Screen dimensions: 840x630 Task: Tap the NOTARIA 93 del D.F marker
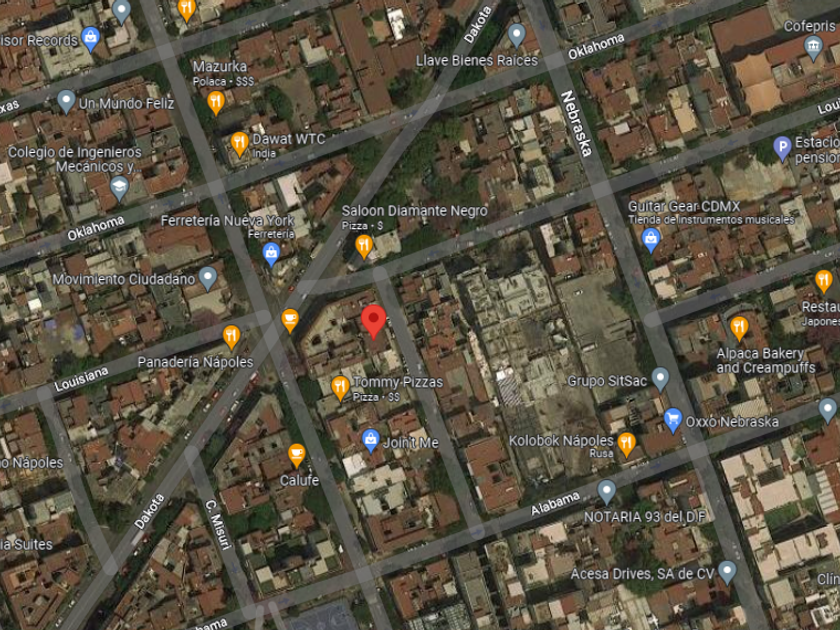(x=606, y=492)
